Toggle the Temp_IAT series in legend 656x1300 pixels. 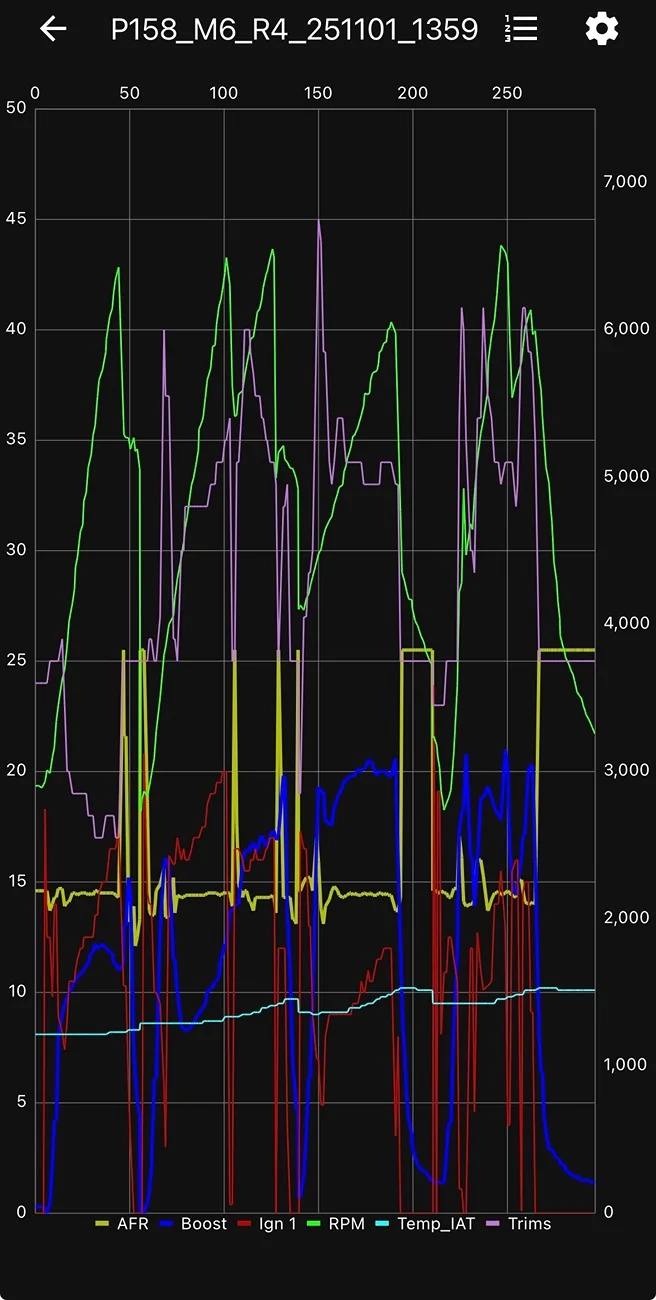tap(425, 1224)
